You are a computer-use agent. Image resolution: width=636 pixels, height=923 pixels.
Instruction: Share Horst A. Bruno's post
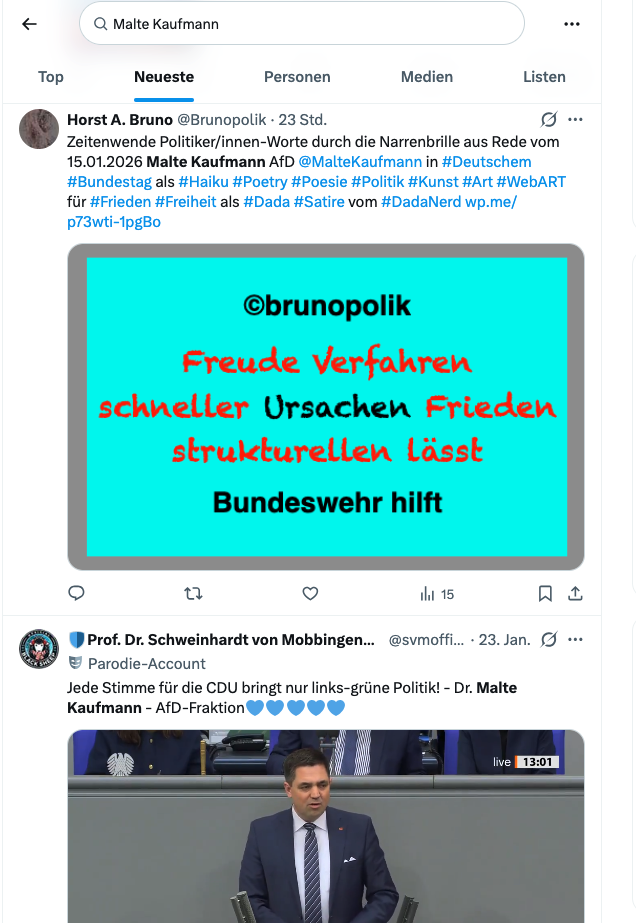(x=575, y=594)
